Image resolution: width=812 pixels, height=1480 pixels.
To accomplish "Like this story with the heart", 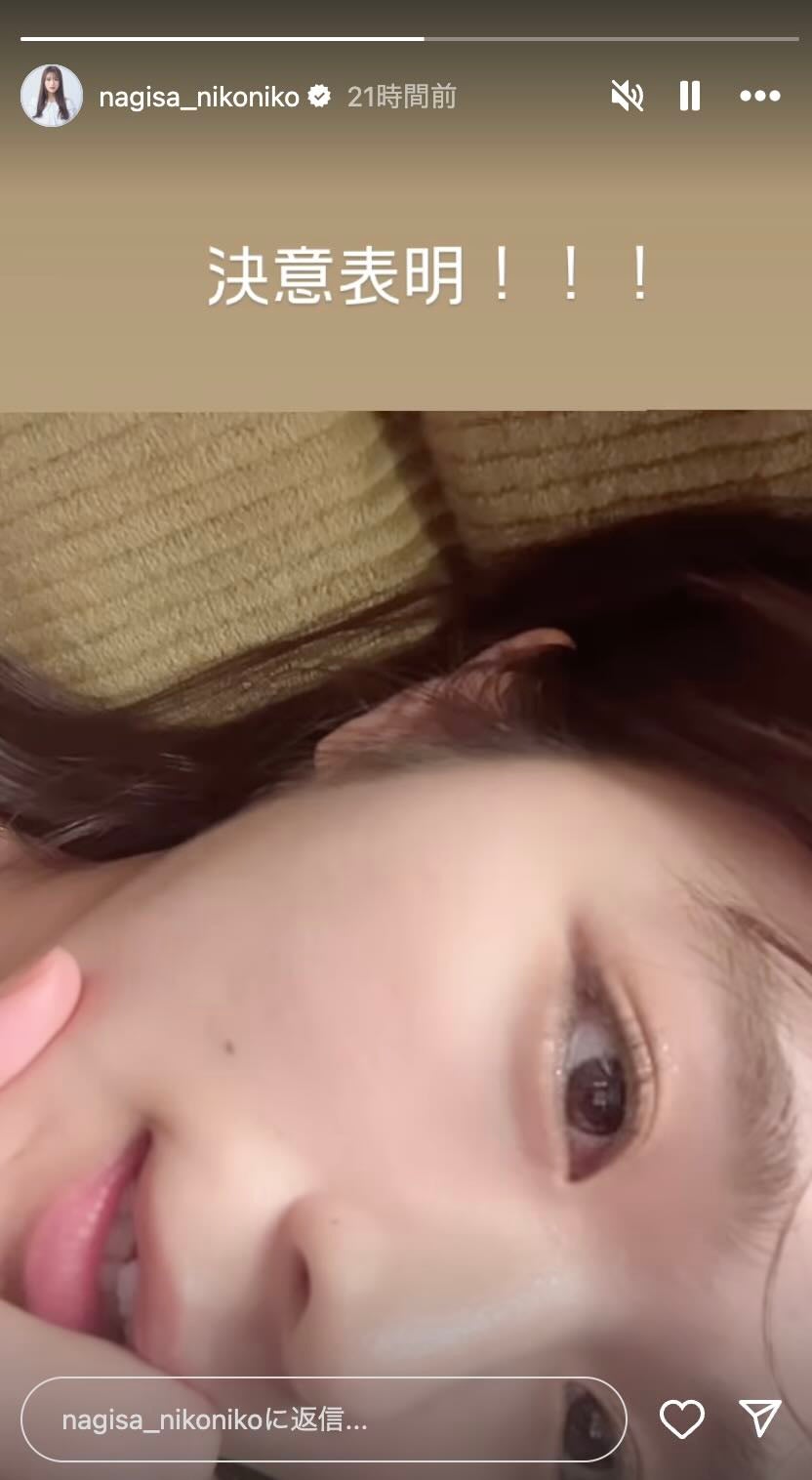I will 681,1418.
